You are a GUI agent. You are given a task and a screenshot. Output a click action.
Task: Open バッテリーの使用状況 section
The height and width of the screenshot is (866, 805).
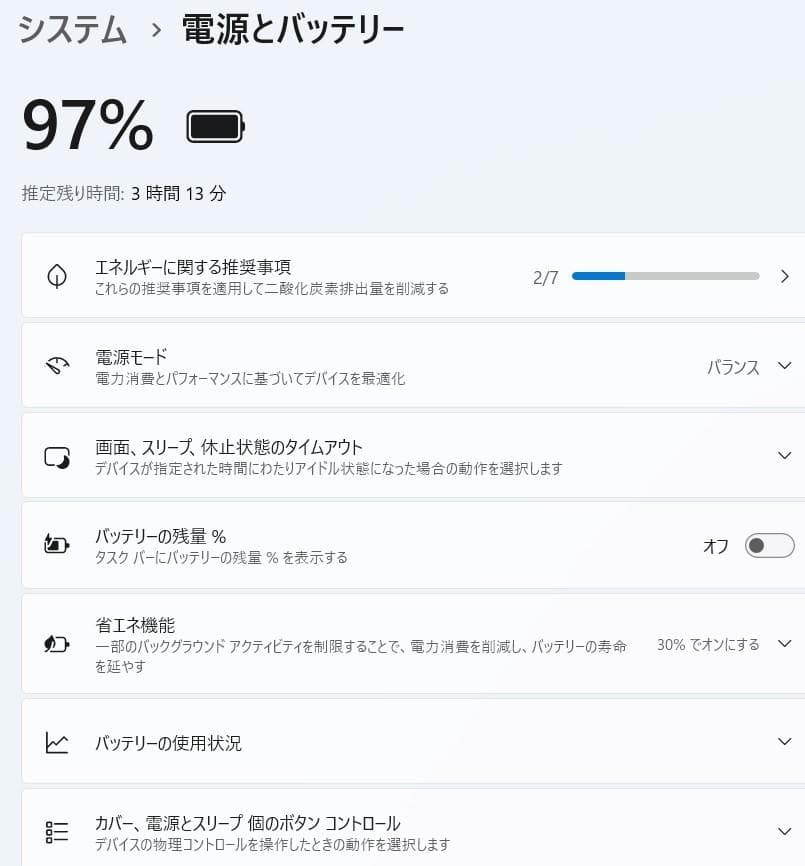coord(785,740)
